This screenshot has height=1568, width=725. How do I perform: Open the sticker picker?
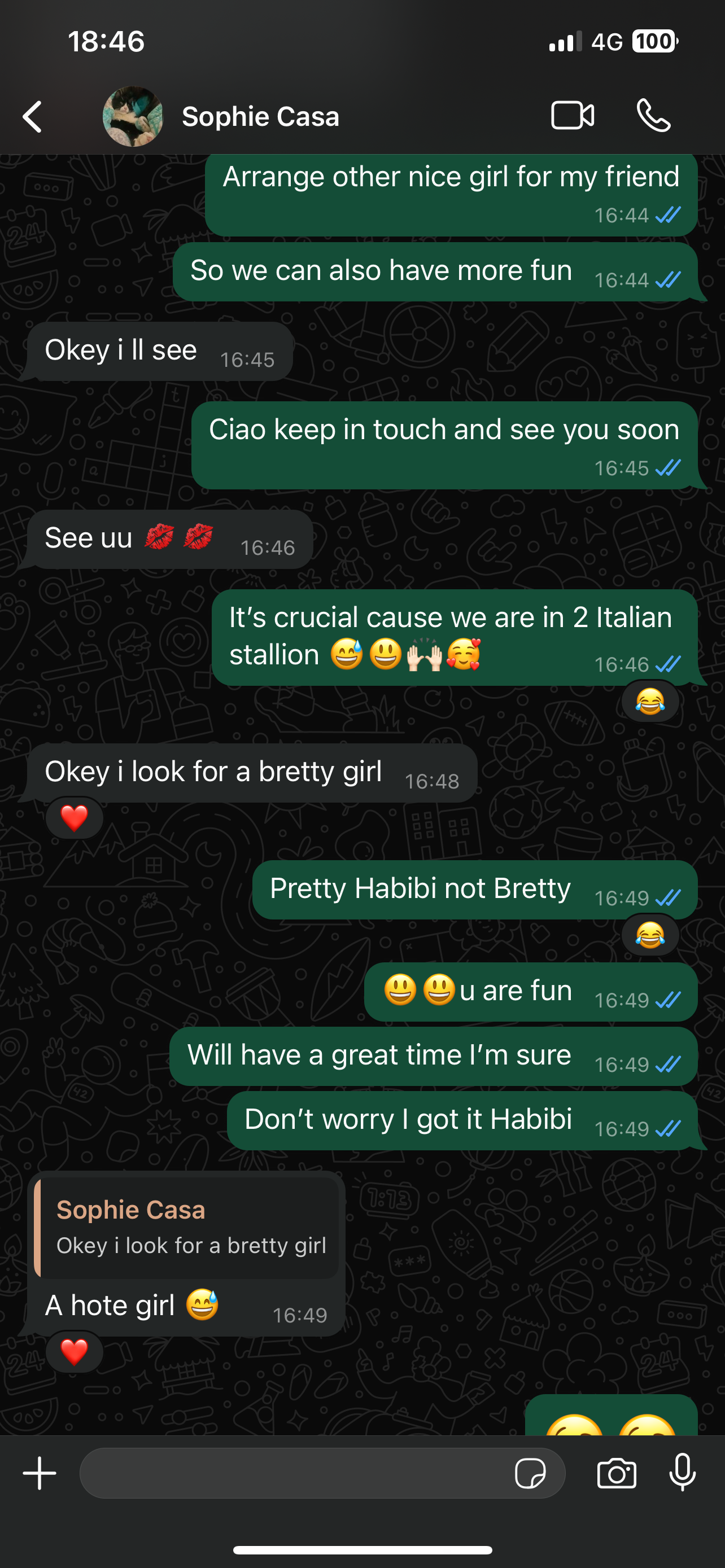pos(530,1474)
